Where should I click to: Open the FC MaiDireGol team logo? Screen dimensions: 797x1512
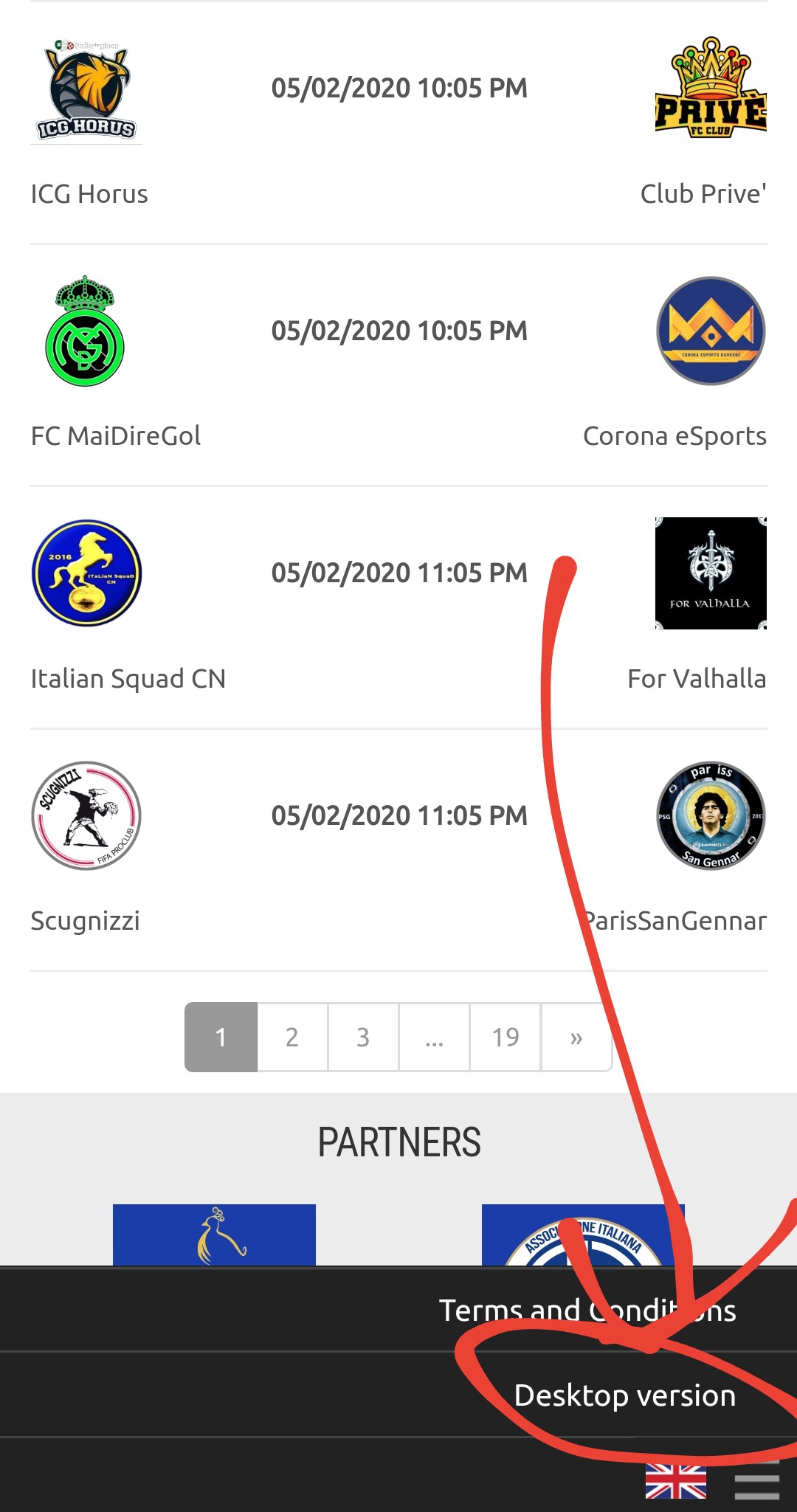(x=86, y=331)
